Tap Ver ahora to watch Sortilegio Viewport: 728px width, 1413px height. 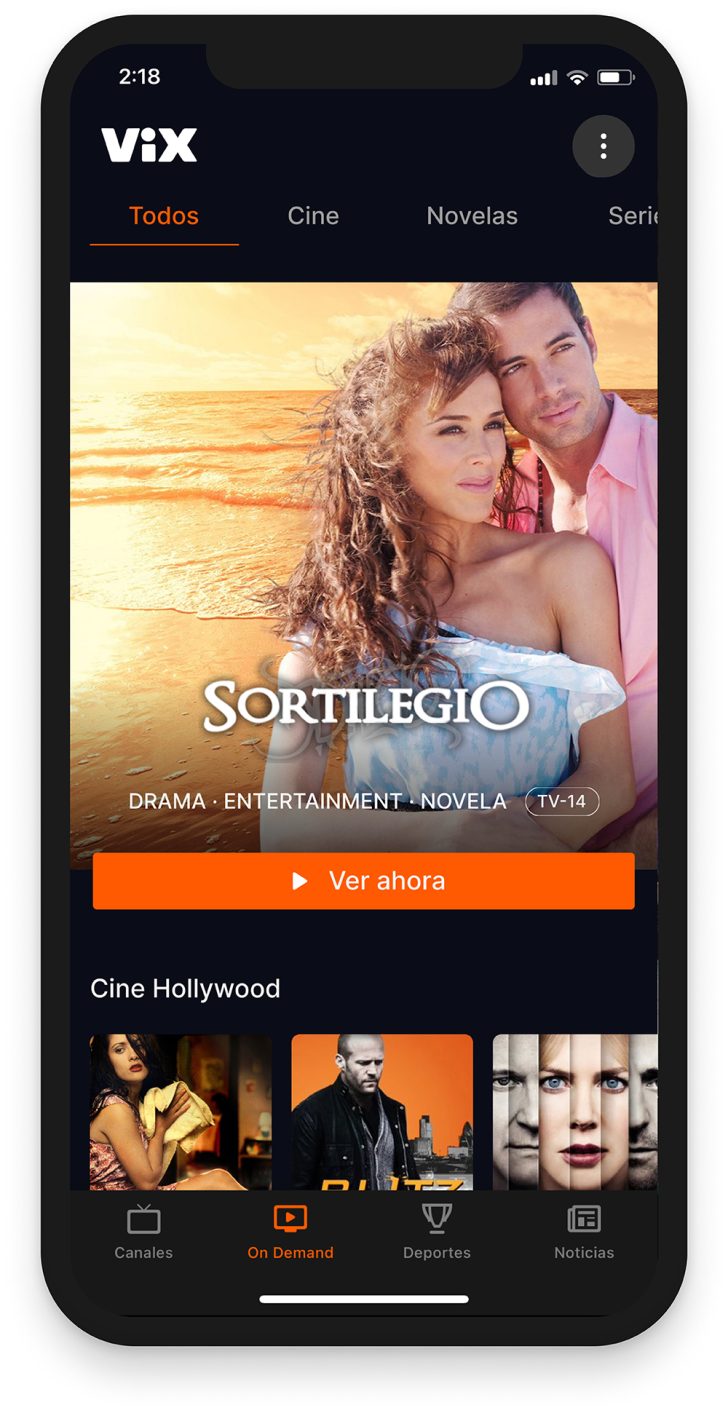click(363, 881)
